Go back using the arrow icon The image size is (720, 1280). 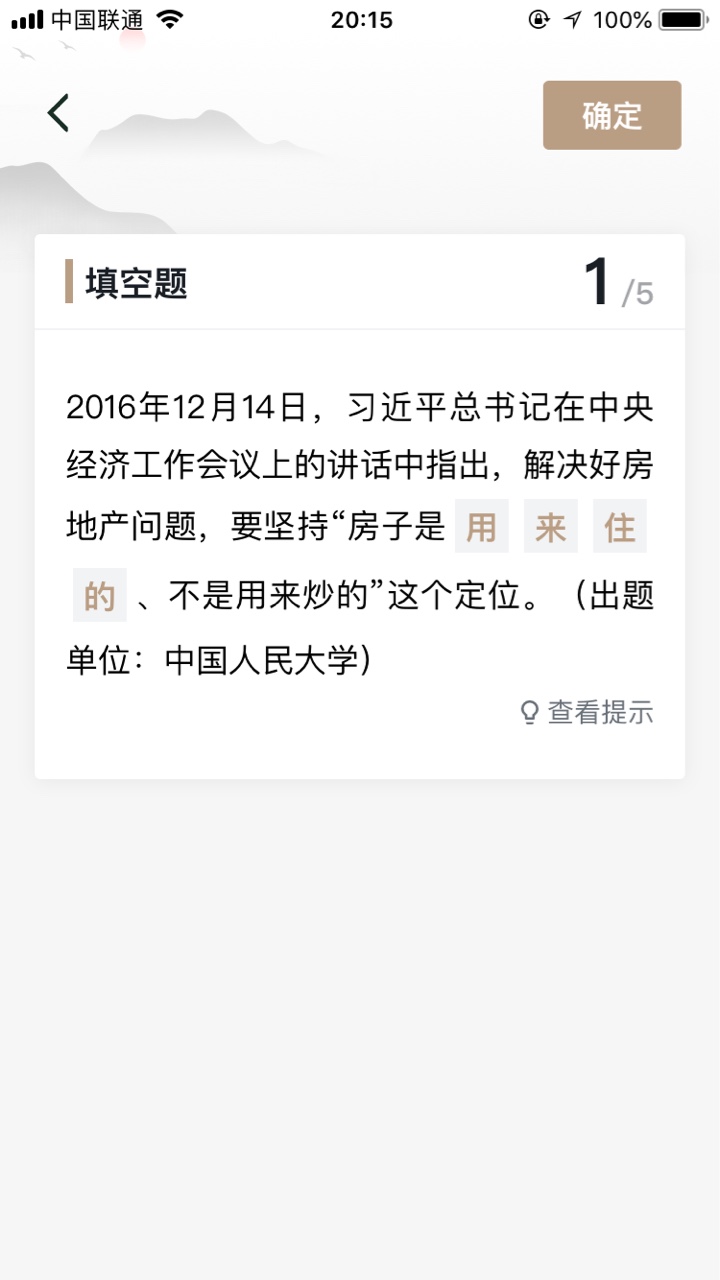(59, 114)
